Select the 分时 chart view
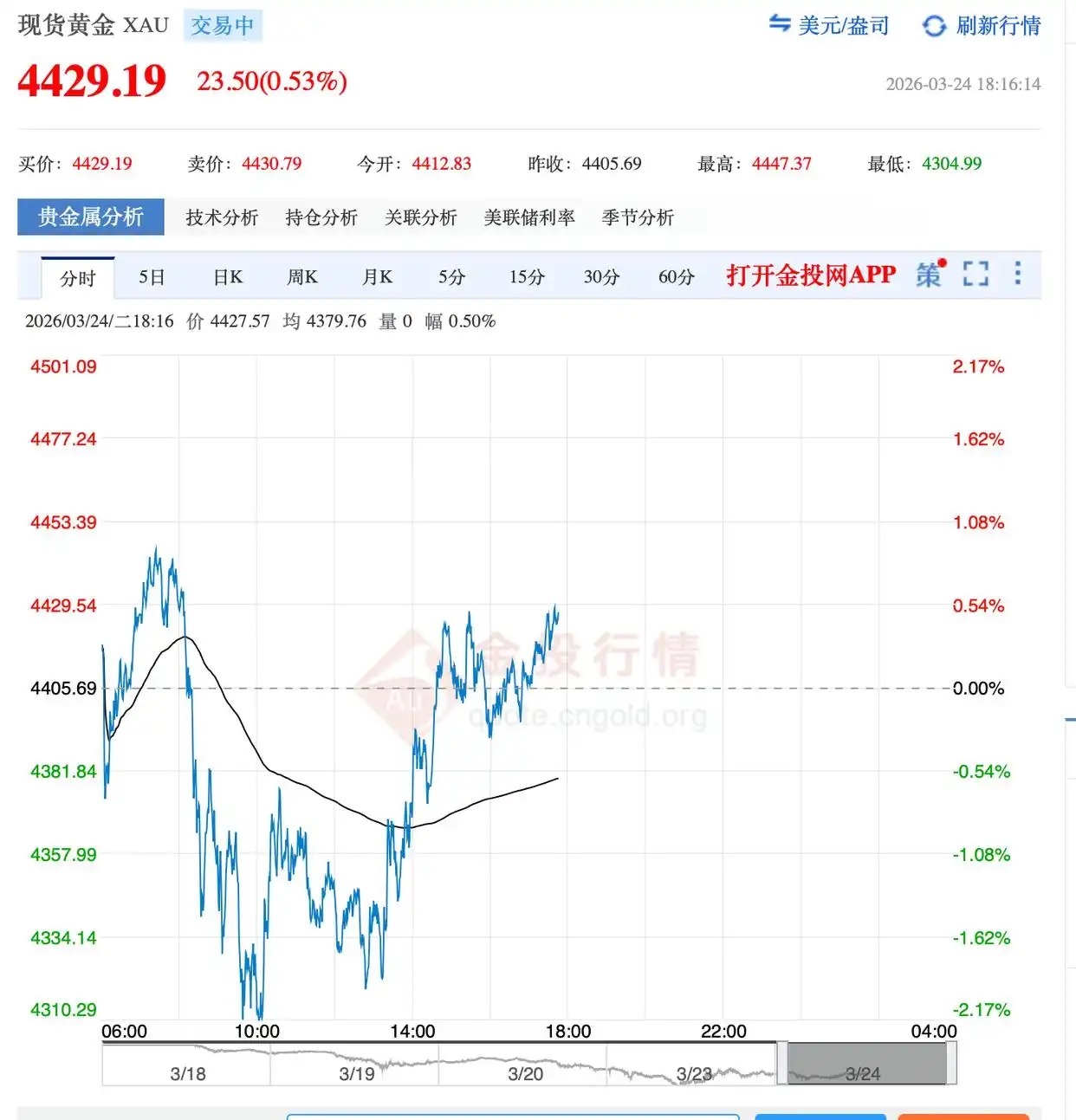 coord(78,278)
